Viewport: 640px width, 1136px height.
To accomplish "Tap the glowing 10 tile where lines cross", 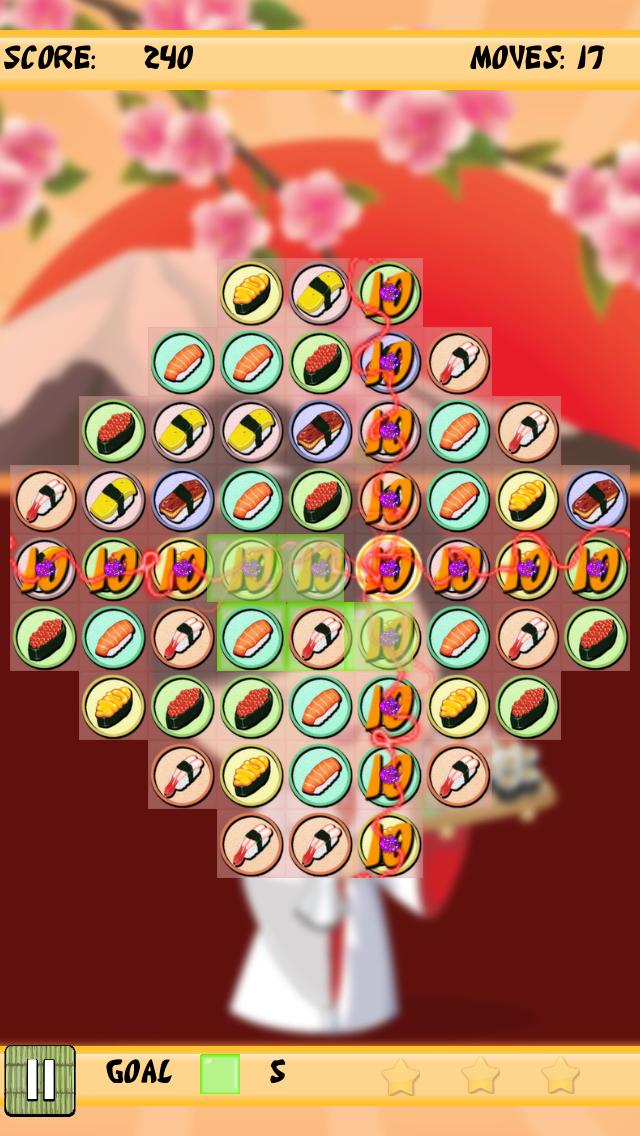I will [389, 567].
